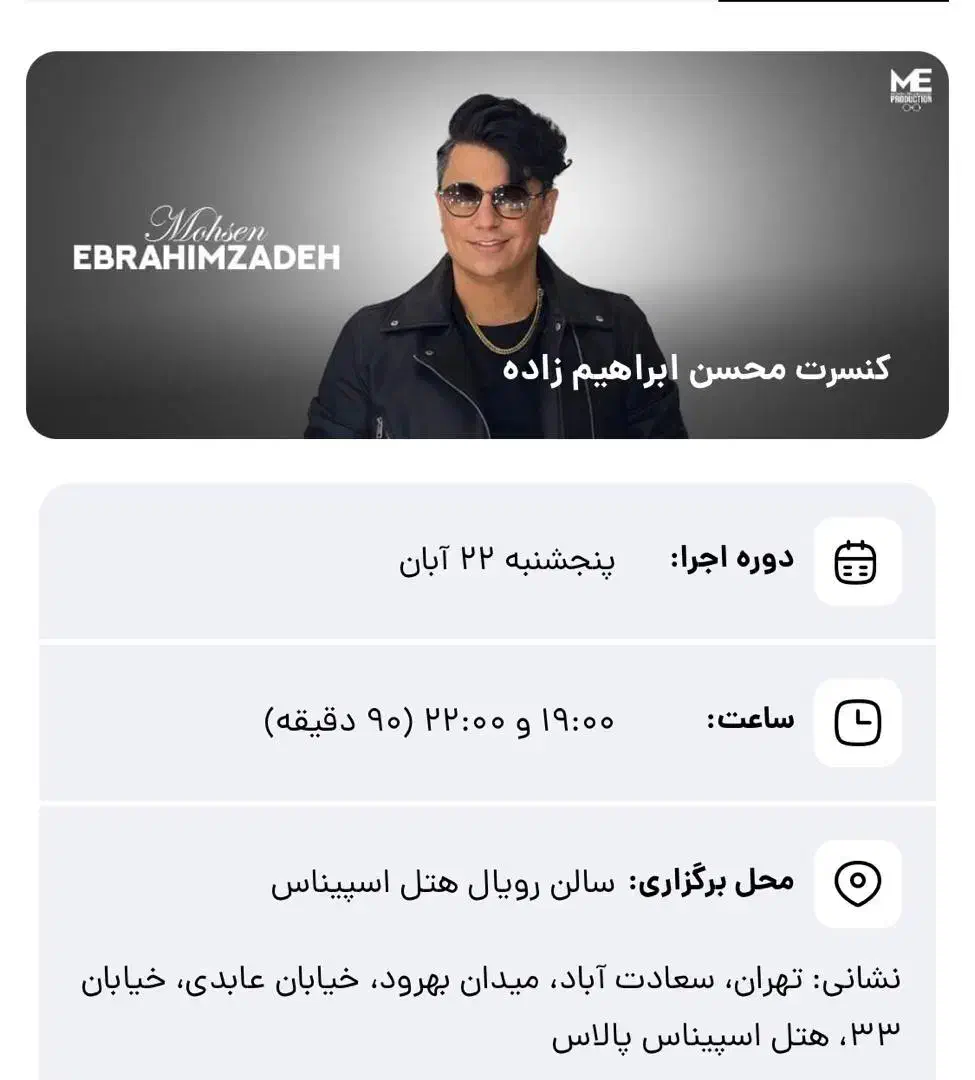Click the dark bar at top right
975x1080 pixels.
pyautogui.click(x=840, y=5)
